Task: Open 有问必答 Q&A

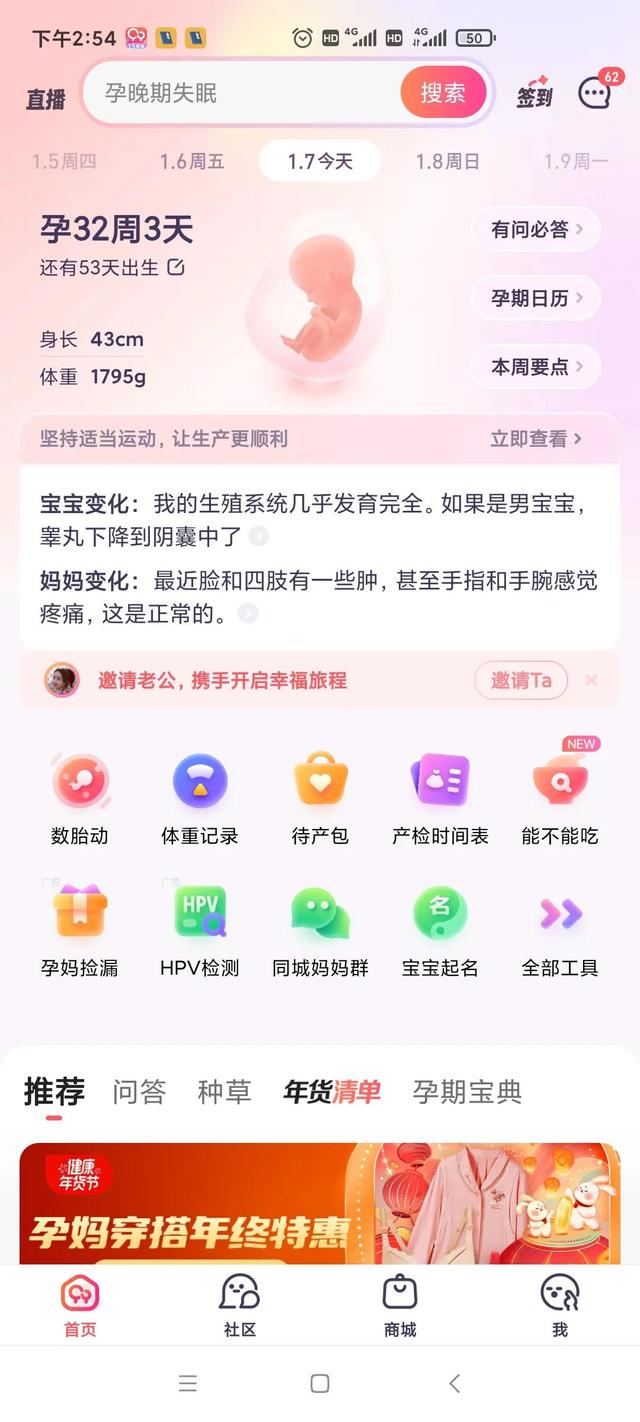Action: tap(535, 230)
